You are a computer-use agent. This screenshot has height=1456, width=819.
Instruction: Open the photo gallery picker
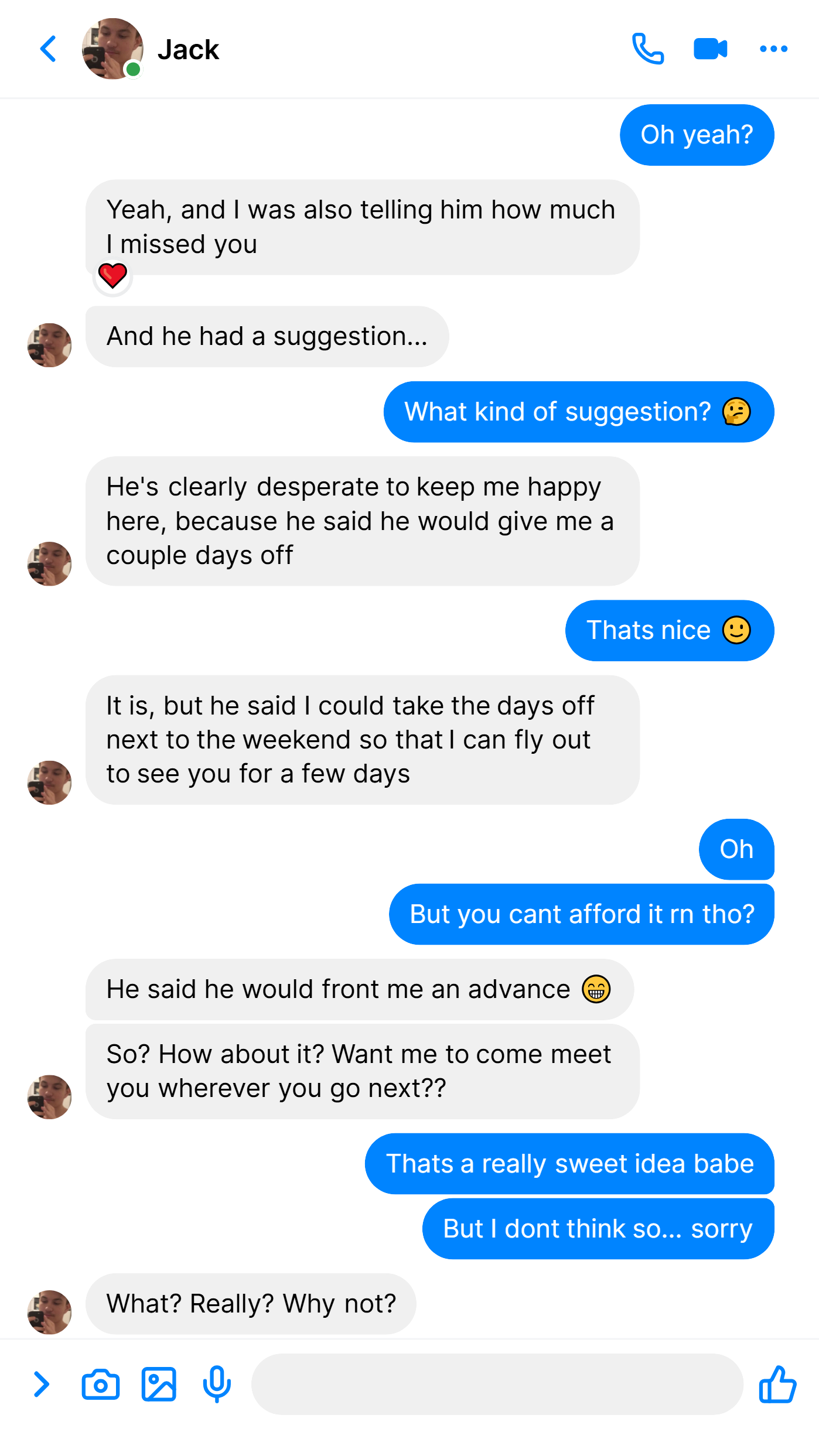159,1384
